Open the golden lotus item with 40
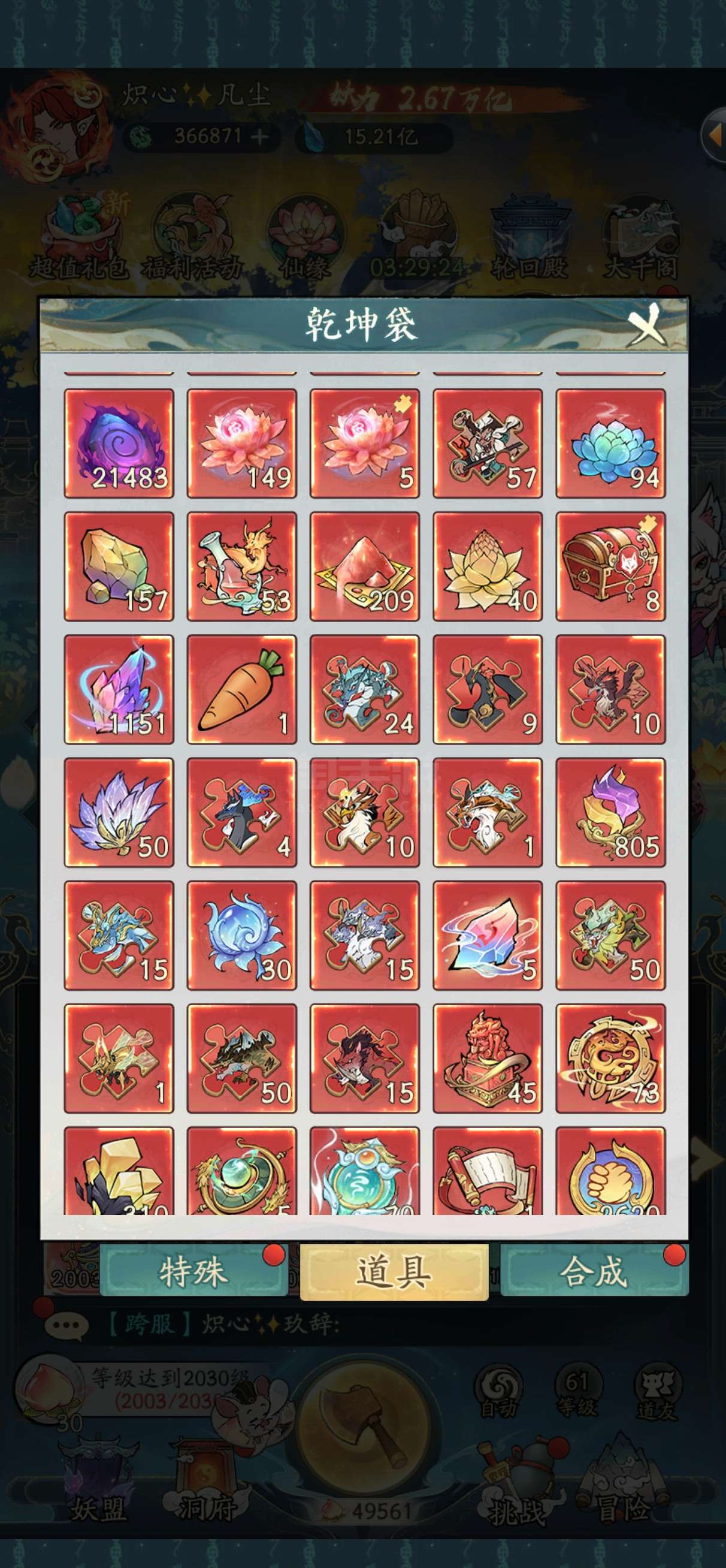This screenshot has height=1568, width=726. coord(488,566)
